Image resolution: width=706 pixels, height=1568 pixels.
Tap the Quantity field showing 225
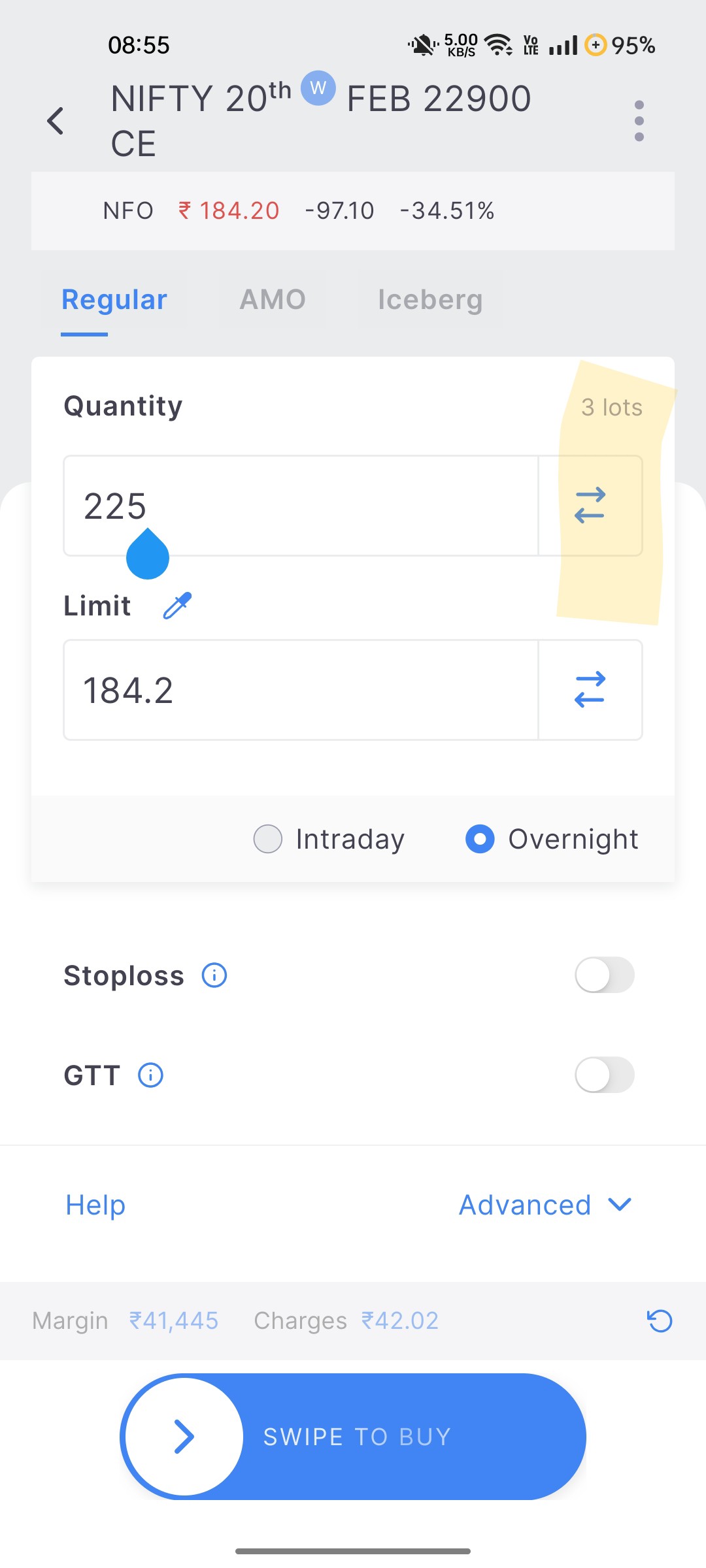pyautogui.click(x=301, y=506)
